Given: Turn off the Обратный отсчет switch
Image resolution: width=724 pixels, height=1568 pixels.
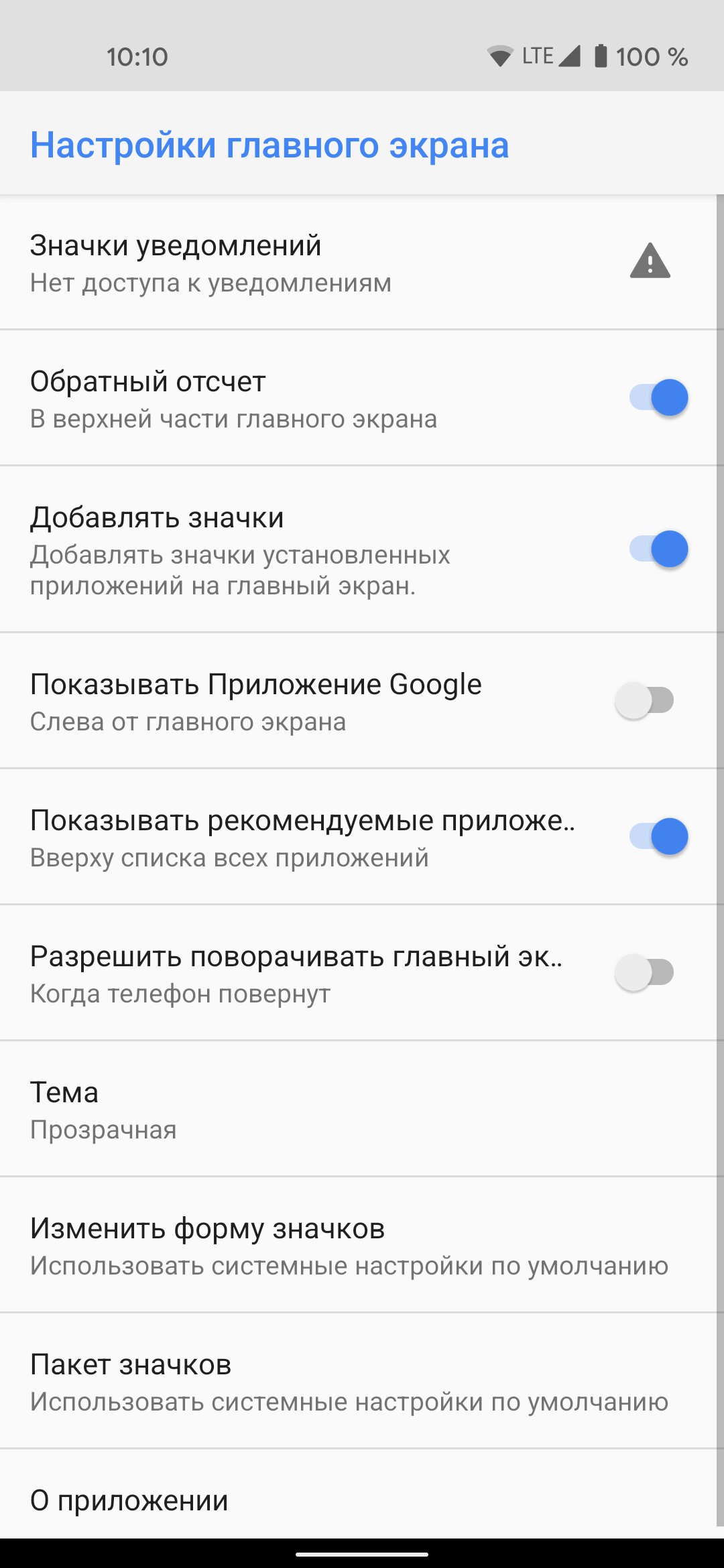Looking at the screenshot, I should click(x=658, y=397).
